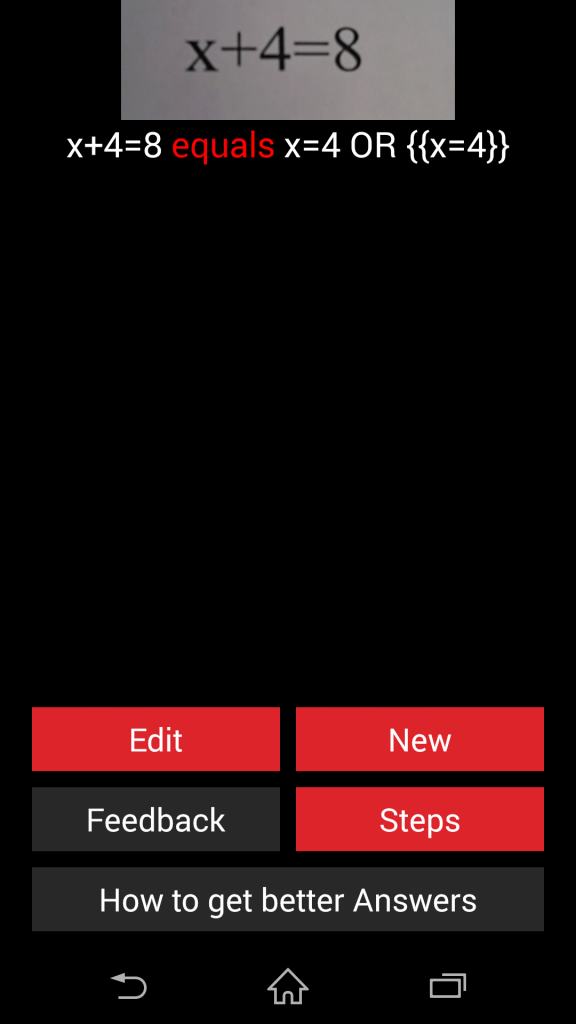
Task: Tap the Edit button
Action: 155,739
